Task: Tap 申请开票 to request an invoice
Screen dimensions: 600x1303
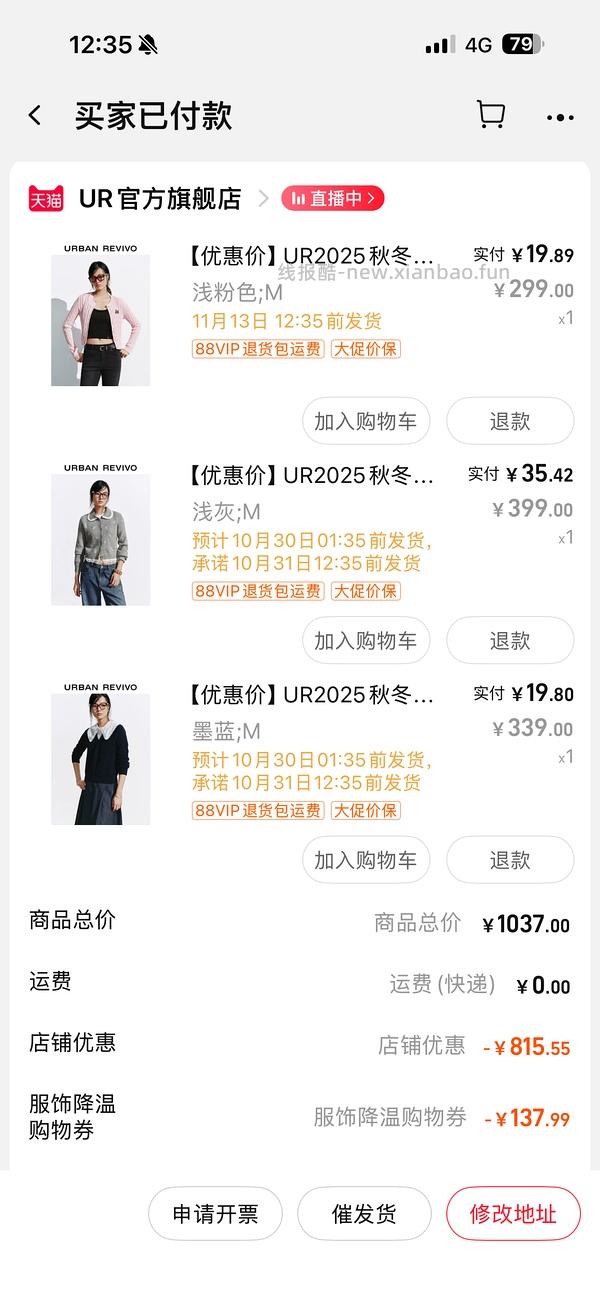Action: point(215,1214)
